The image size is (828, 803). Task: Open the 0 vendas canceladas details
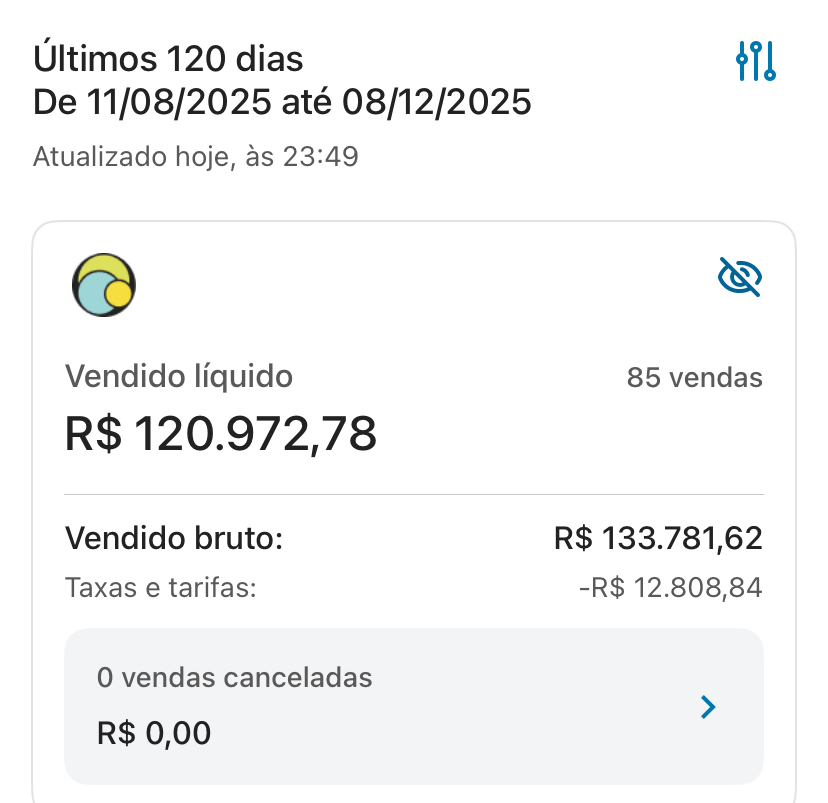(708, 707)
